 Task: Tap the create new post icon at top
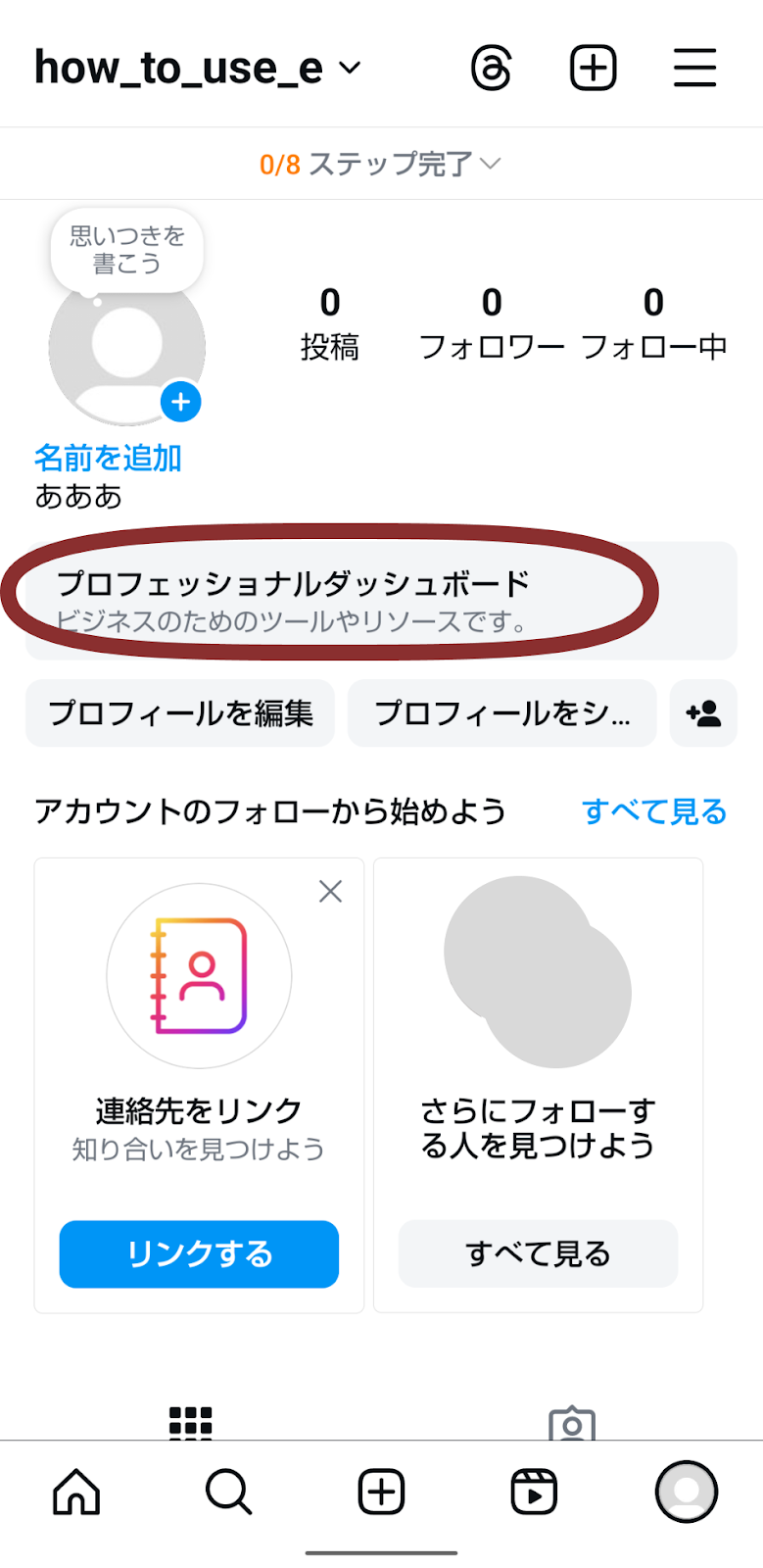(x=594, y=69)
